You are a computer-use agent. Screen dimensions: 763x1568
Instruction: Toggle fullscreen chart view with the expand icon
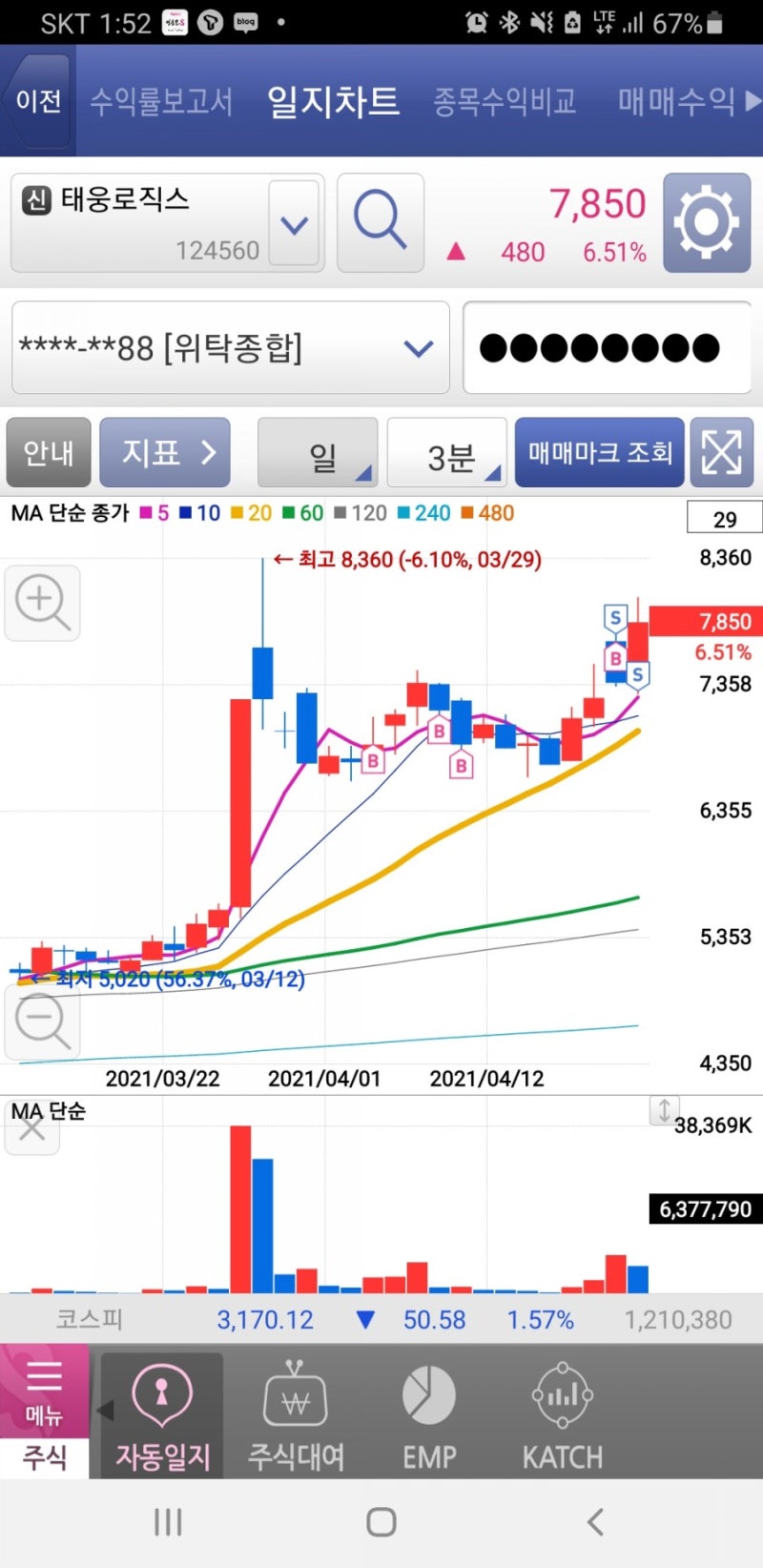725,452
